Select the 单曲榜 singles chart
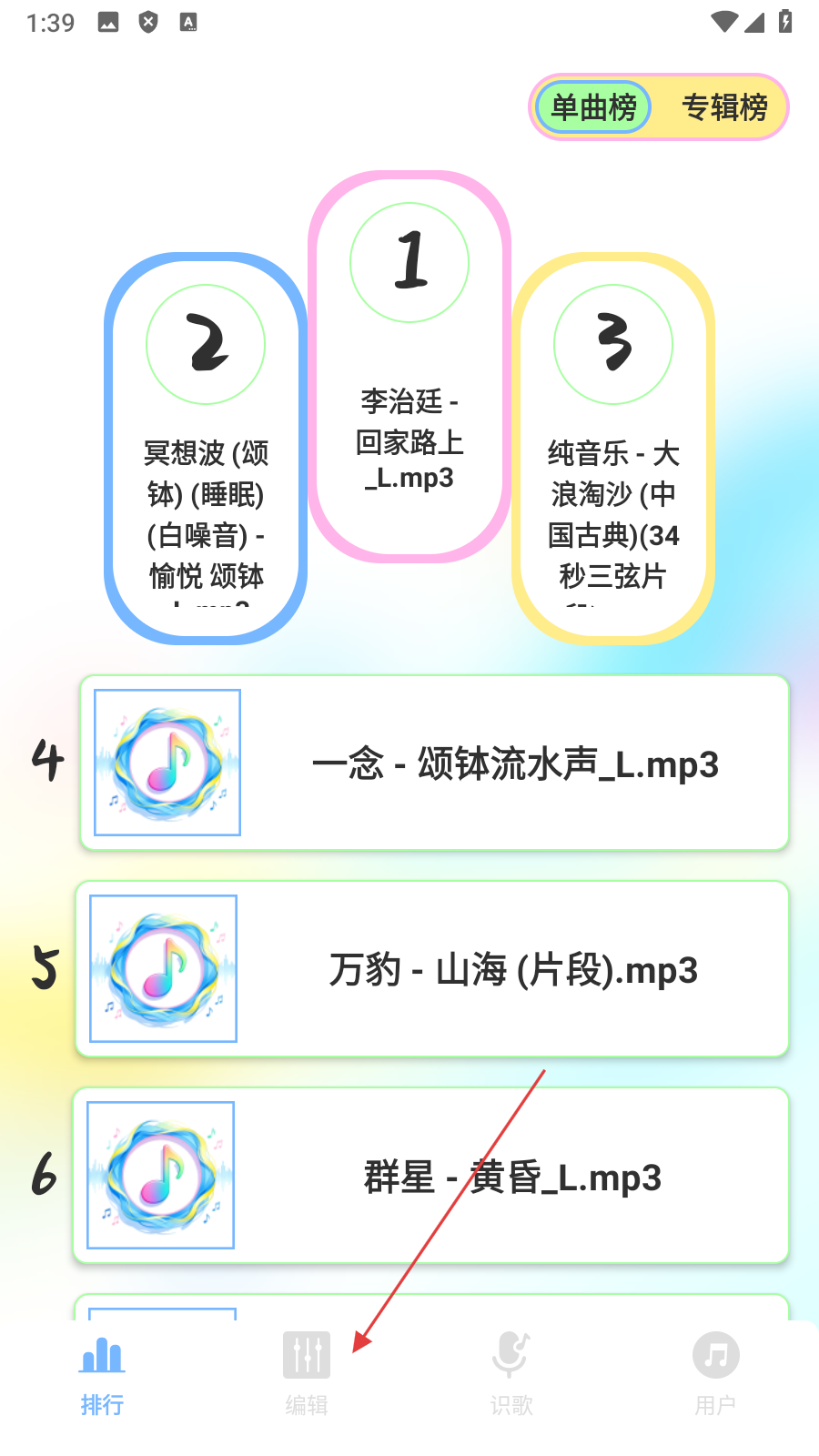Image resolution: width=819 pixels, height=1456 pixels. click(x=593, y=107)
